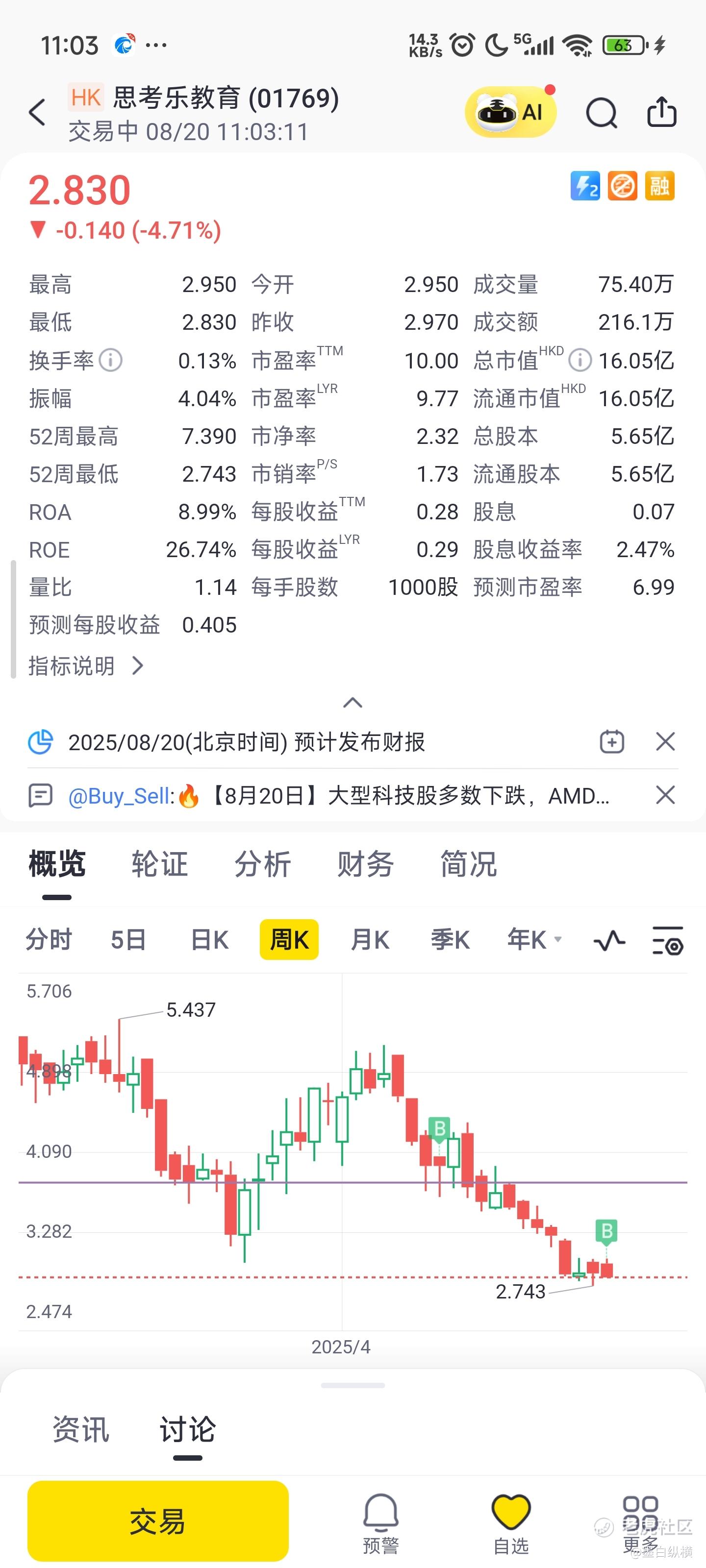Image resolution: width=706 pixels, height=1568 pixels.
Task: Open the 简况 tab
Action: 468,864
